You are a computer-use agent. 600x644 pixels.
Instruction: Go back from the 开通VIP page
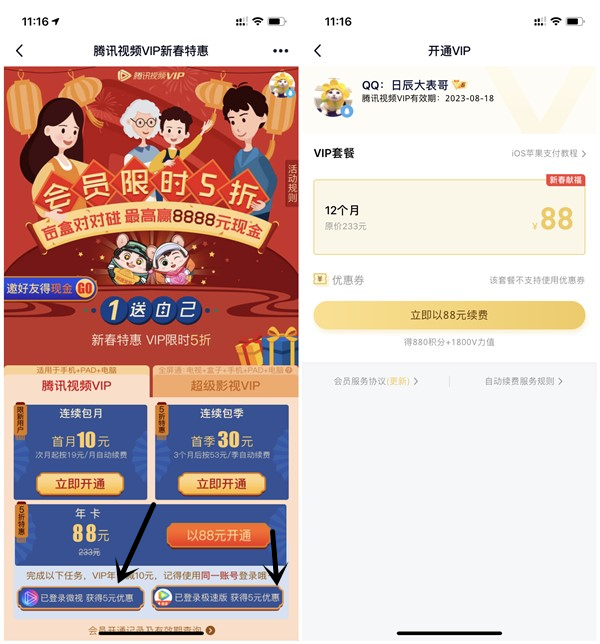pyautogui.click(x=318, y=50)
